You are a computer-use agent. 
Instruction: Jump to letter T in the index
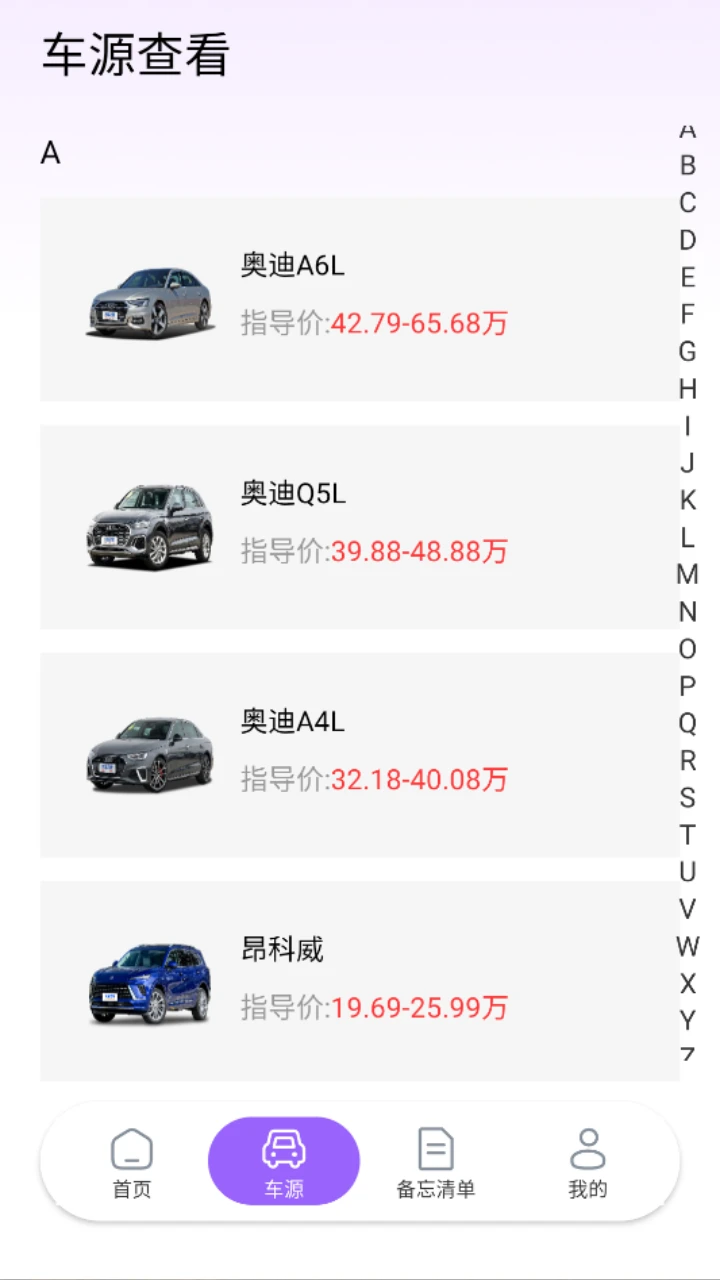point(687,834)
